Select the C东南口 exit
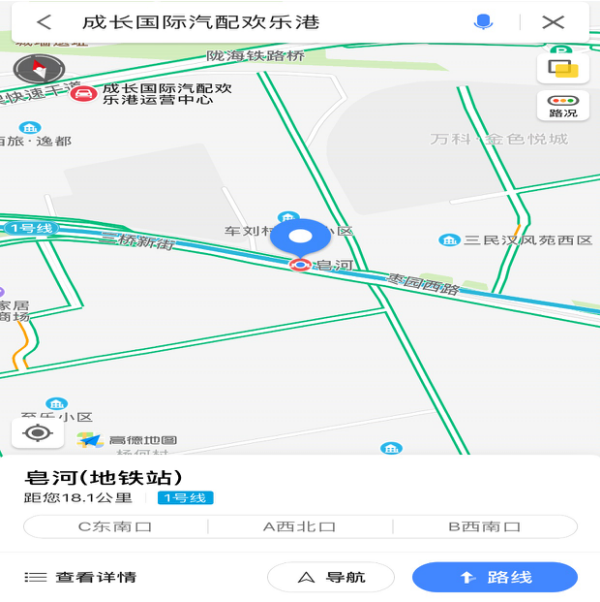This screenshot has width=600, height=602. [x=115, y=526]
